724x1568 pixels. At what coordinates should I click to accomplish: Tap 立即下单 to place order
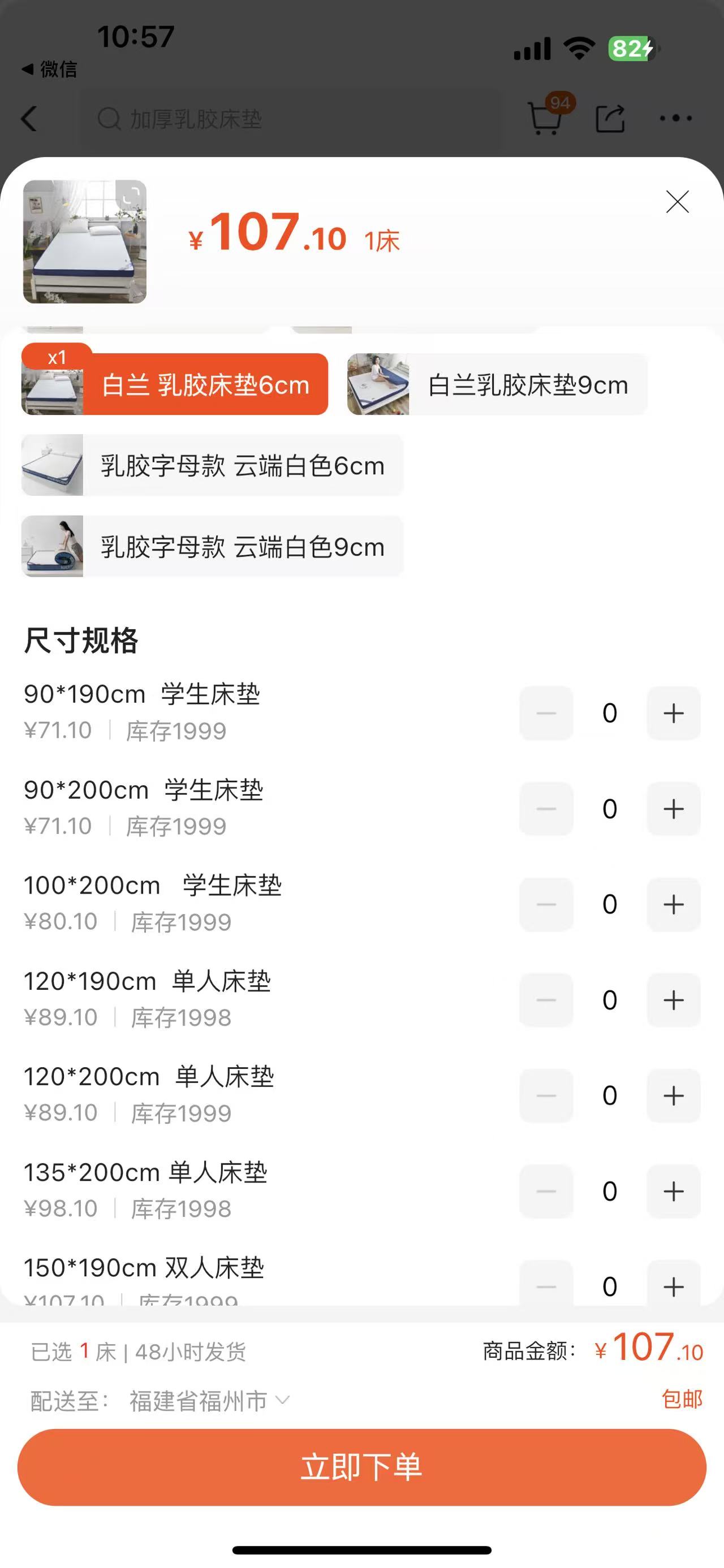coord(361,1467)
